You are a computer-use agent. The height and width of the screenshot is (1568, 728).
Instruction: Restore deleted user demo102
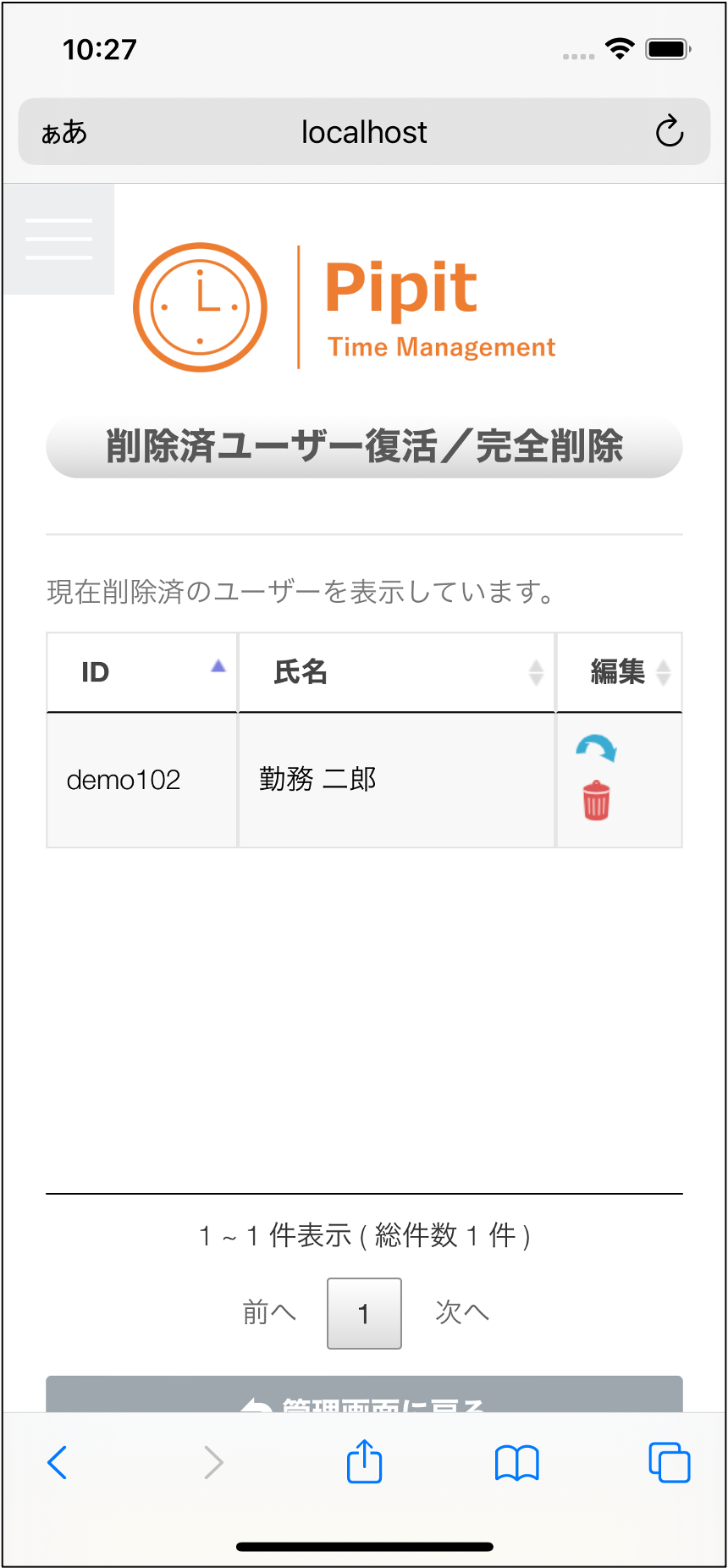596,748
